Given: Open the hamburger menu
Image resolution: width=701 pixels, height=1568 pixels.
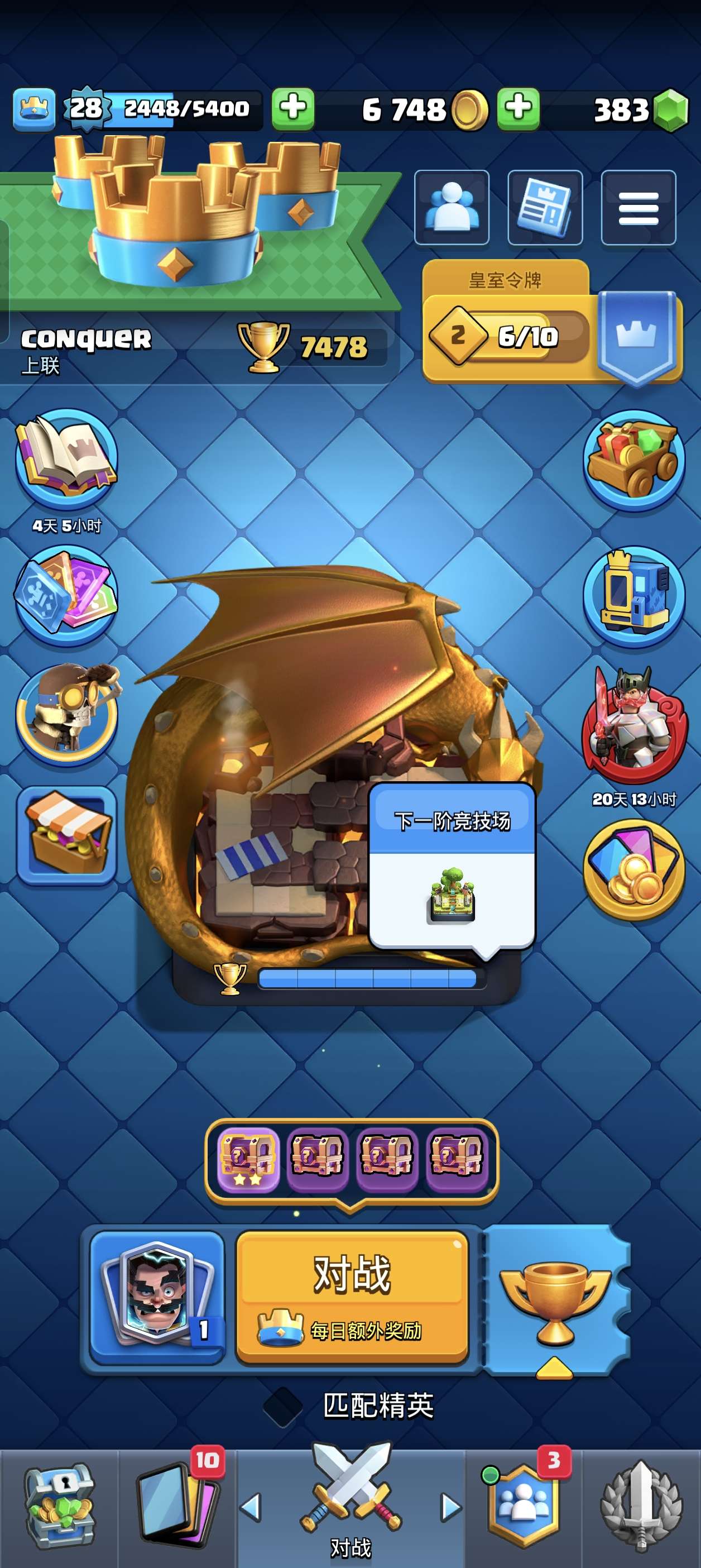Looking at the screenshot, I should click(x=638, y=207).
